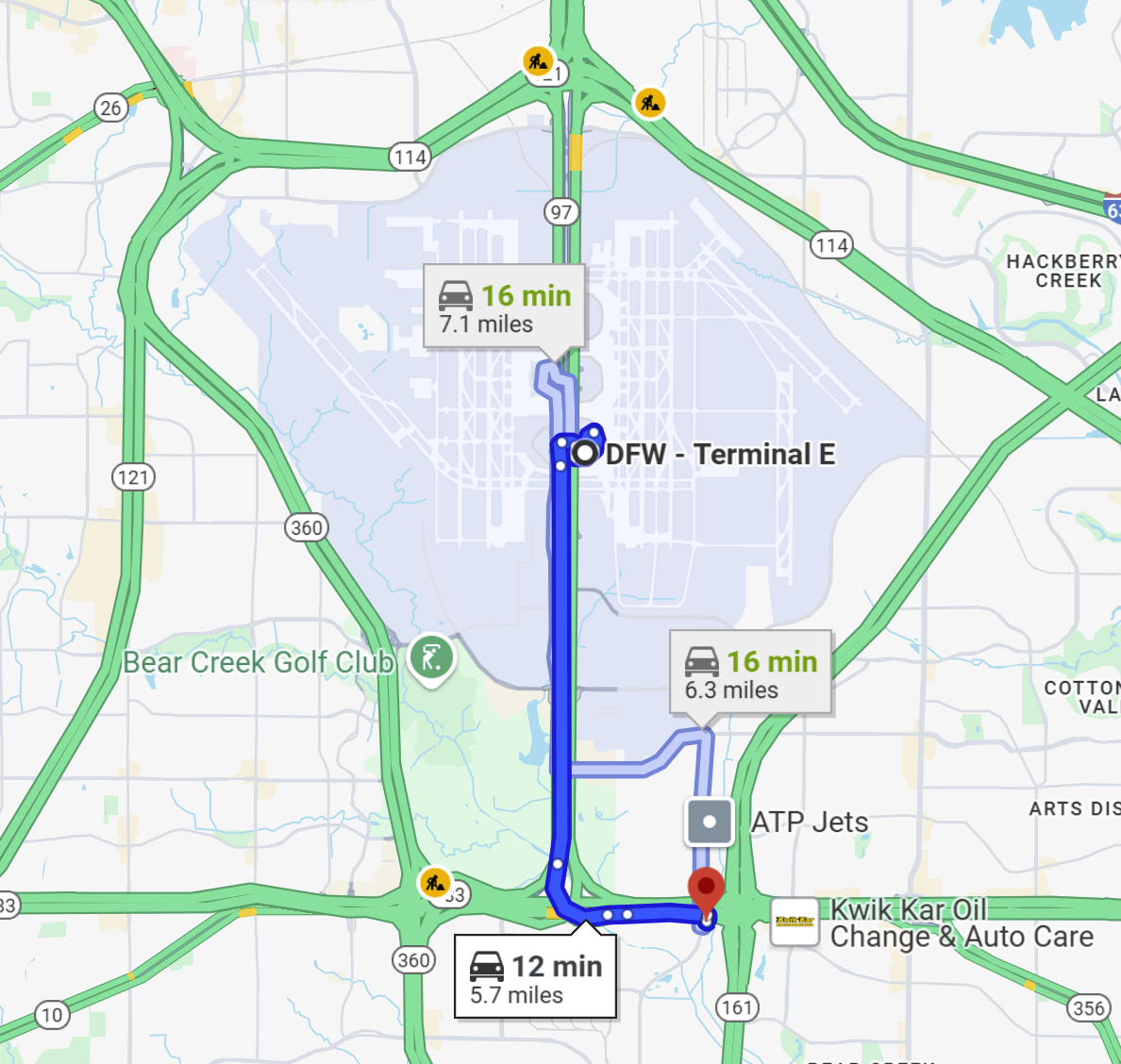Select the DFW - Terminal E start point
The image size is (1121, 1064).
tap(585, 454)
